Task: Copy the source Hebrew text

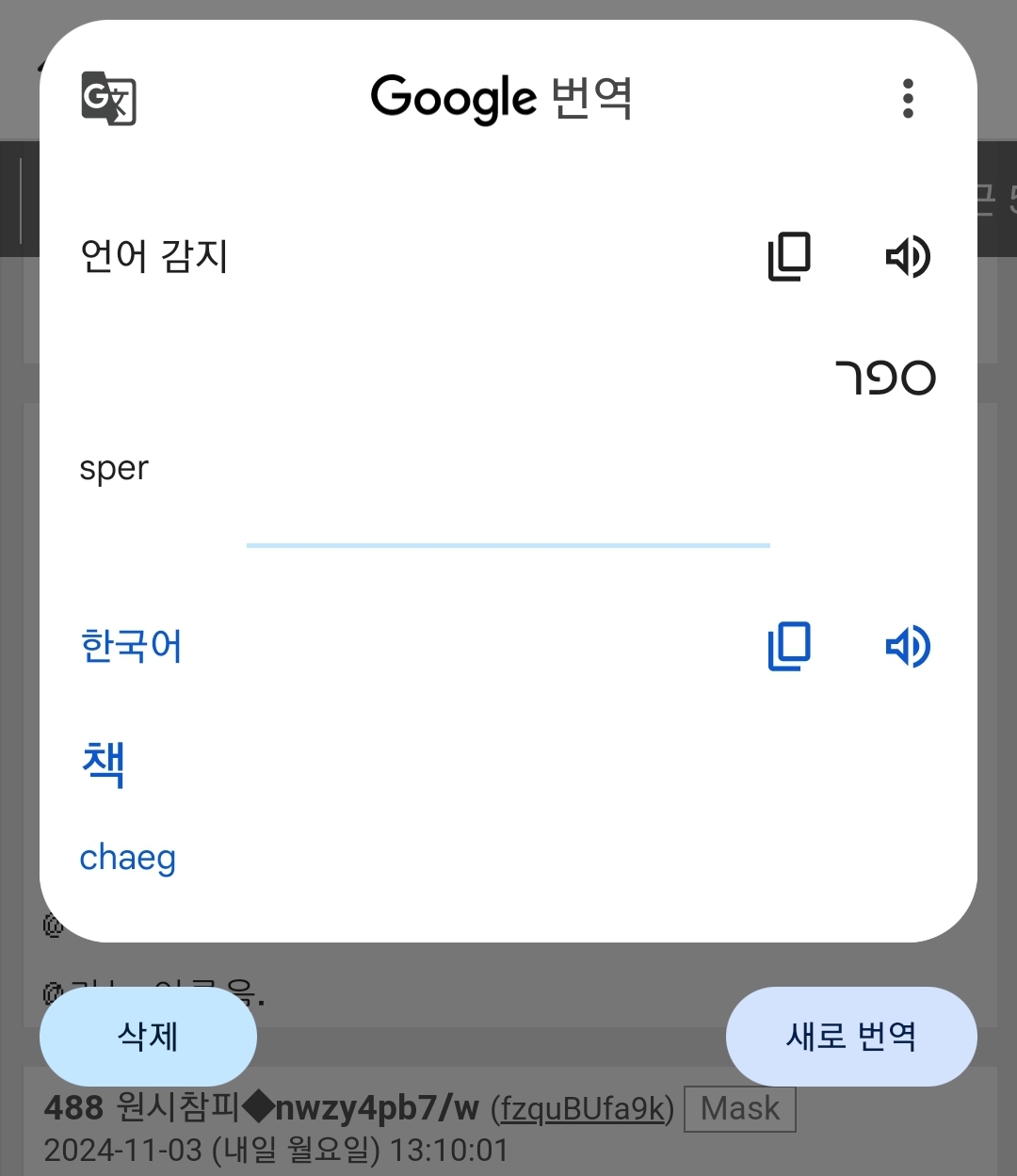Action: tap(789, 256)
